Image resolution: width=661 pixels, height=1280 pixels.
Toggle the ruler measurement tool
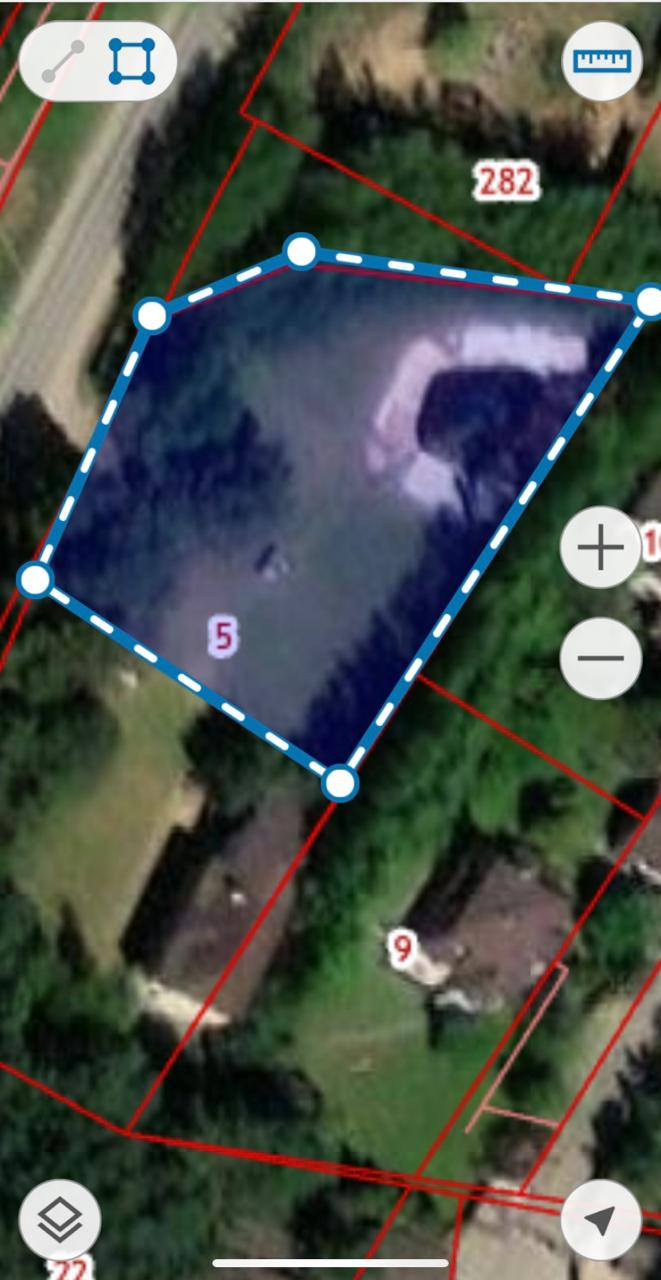[602, 61]
